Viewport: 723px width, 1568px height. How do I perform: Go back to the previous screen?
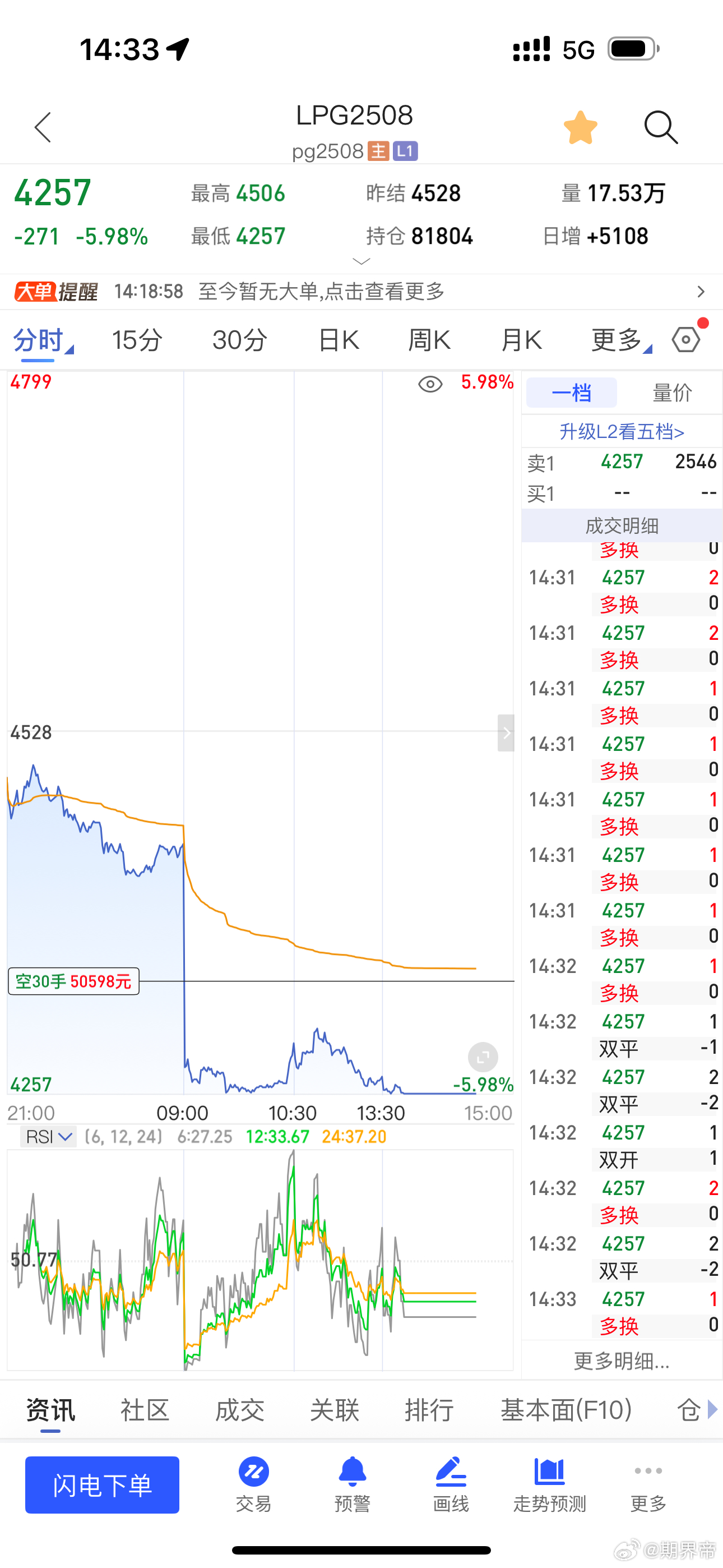43,127
